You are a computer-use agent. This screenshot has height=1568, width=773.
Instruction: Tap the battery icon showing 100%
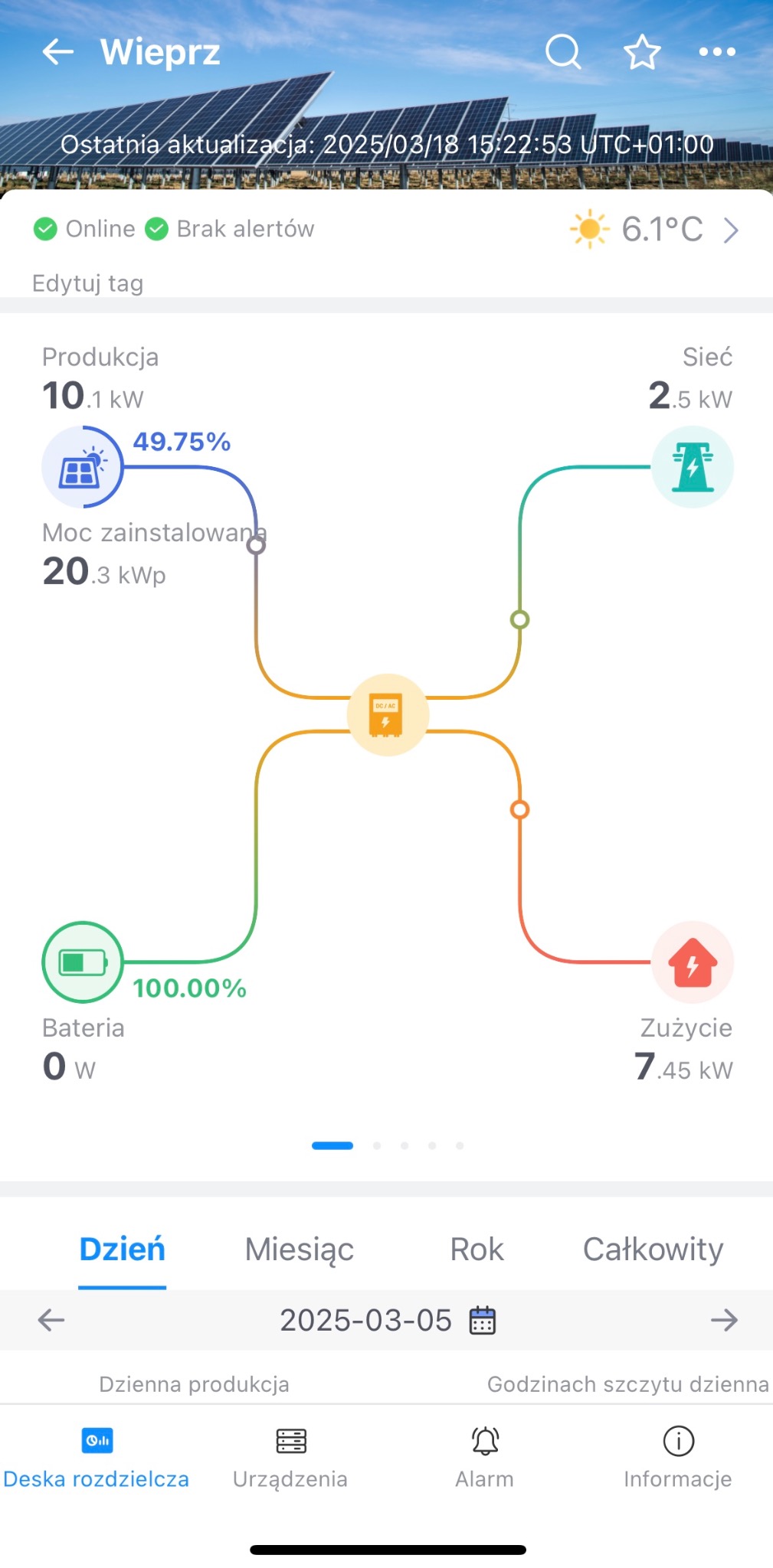82,962
